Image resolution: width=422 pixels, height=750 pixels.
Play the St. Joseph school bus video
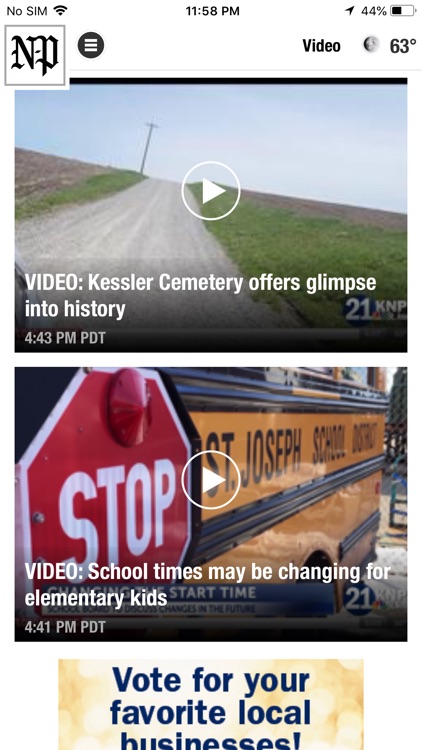tap(211, 480)
